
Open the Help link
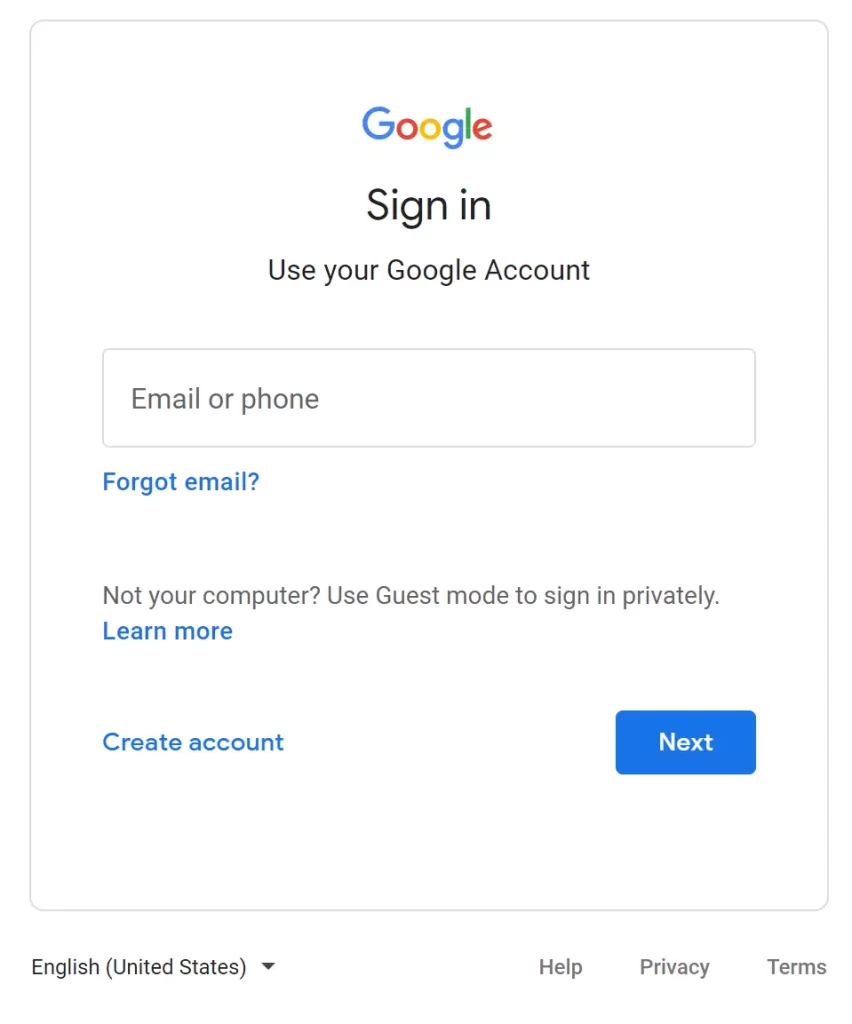point(560,967)
